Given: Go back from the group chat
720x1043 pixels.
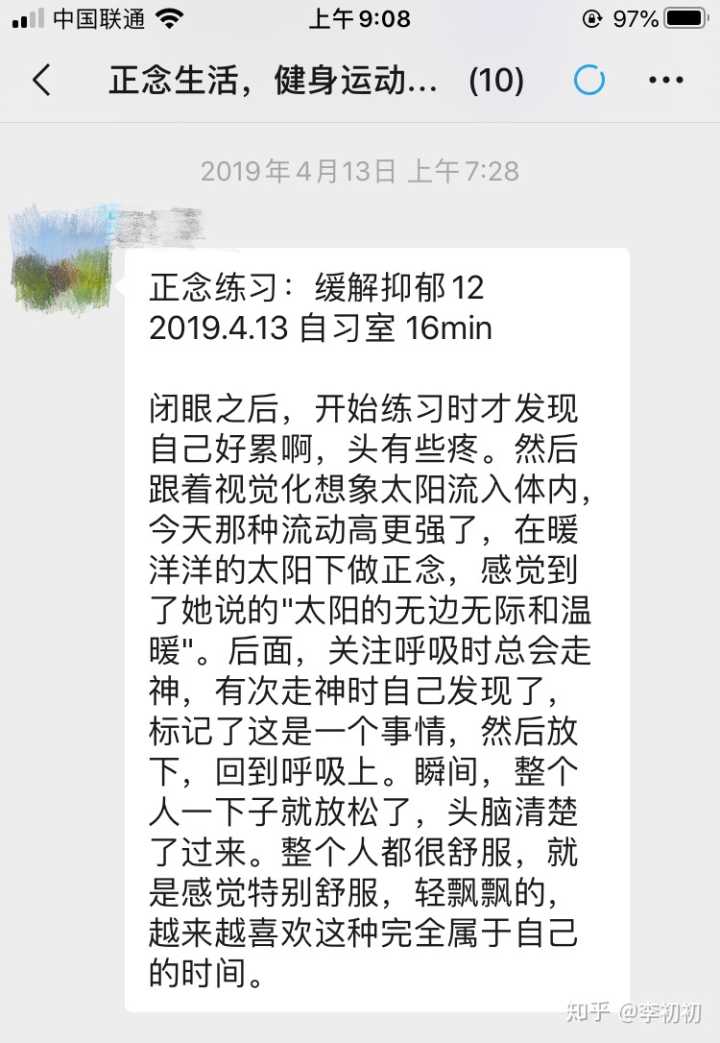Looking at the screenshot, I should point(41,80).
